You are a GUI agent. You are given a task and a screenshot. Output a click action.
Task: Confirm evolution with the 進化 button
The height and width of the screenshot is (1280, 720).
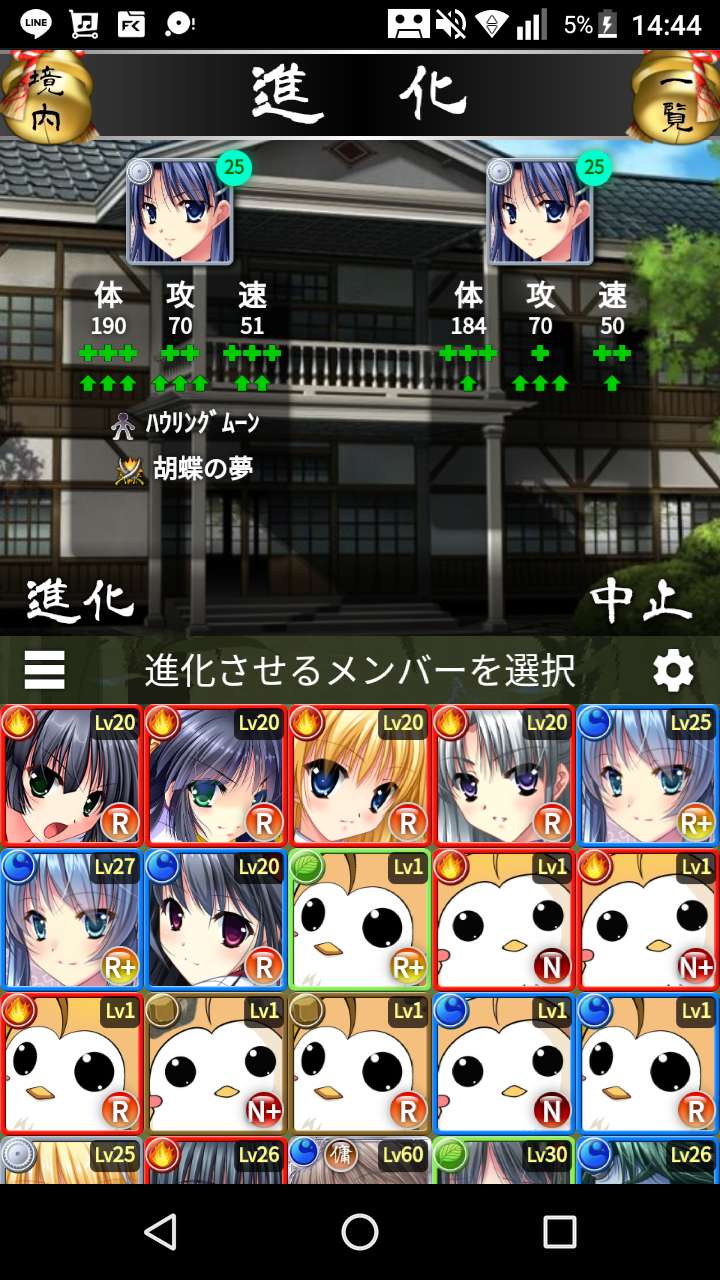(x=80, y=600)
